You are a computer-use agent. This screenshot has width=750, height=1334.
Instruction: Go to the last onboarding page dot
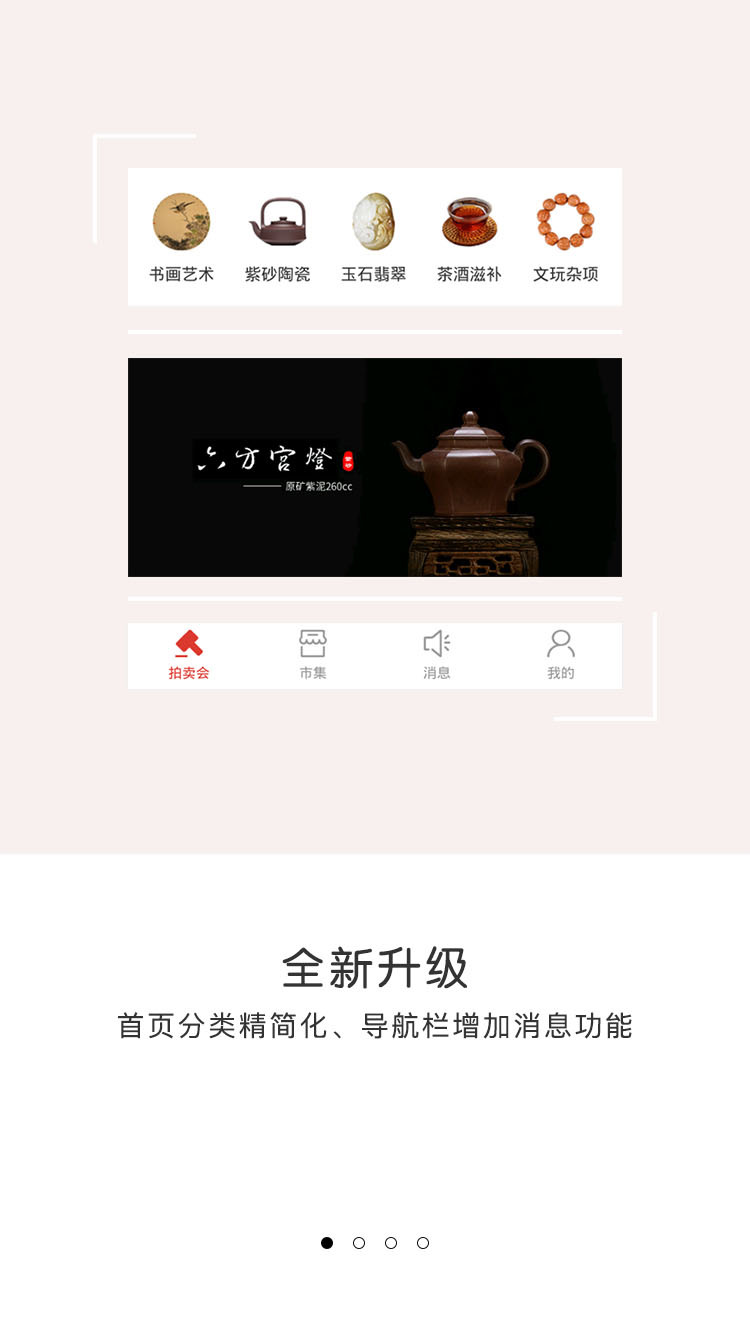click(423, 1243)
